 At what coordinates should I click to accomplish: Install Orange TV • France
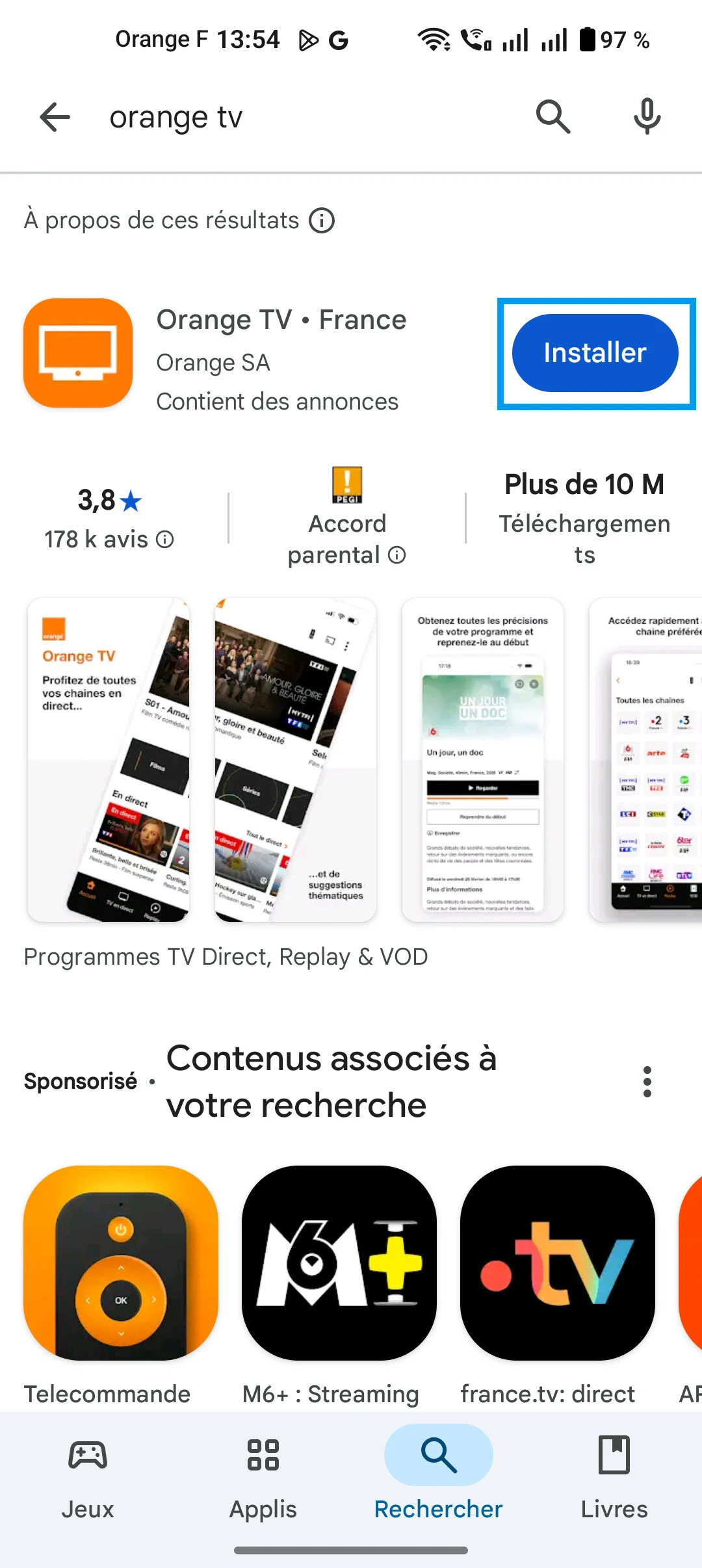click(x=595, y=353)
